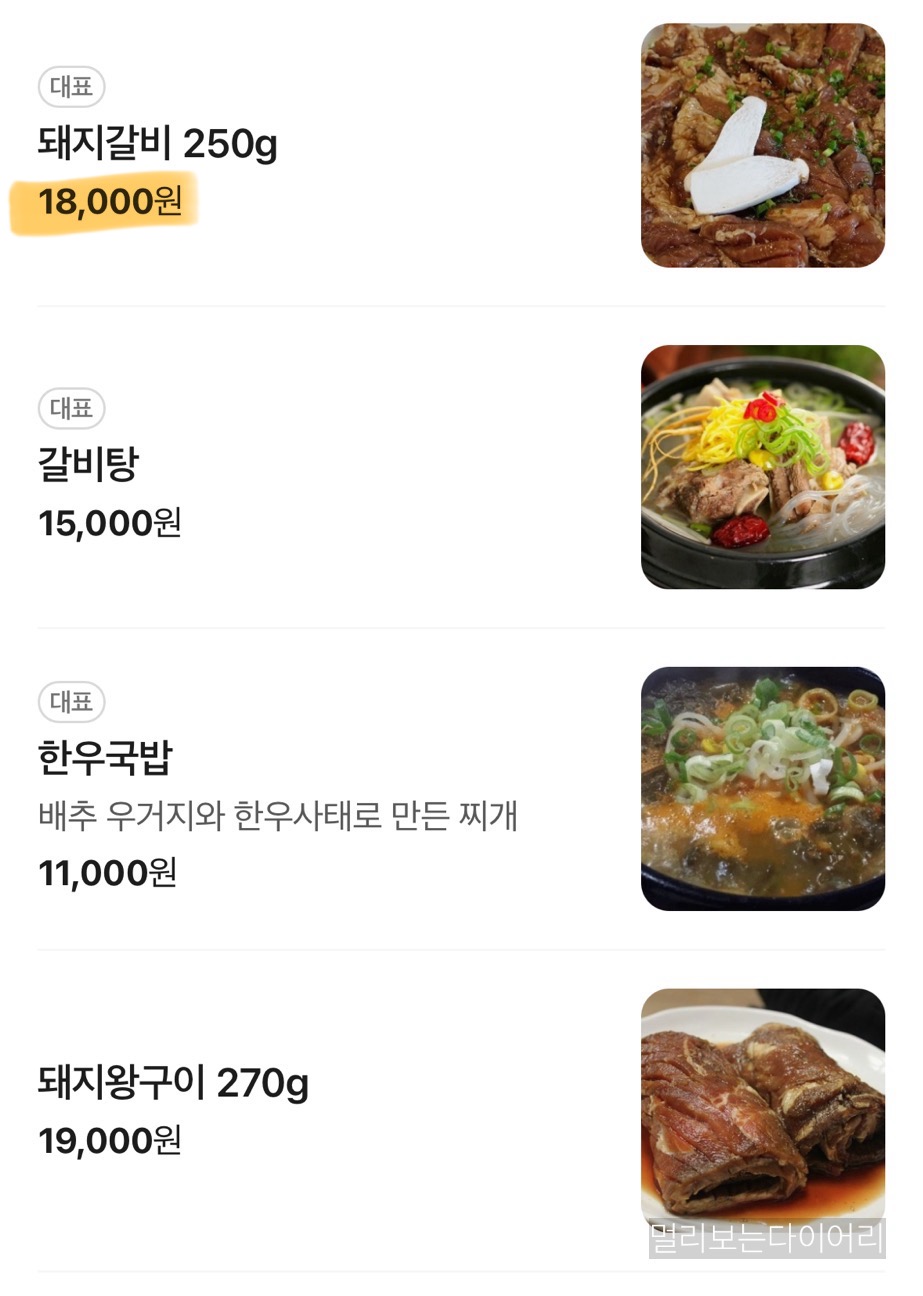Viewport: 923px width, 1296px height.
Task: View the 갈비탕 dish photo
Action: pyautogui.click(x=762, y=467)
